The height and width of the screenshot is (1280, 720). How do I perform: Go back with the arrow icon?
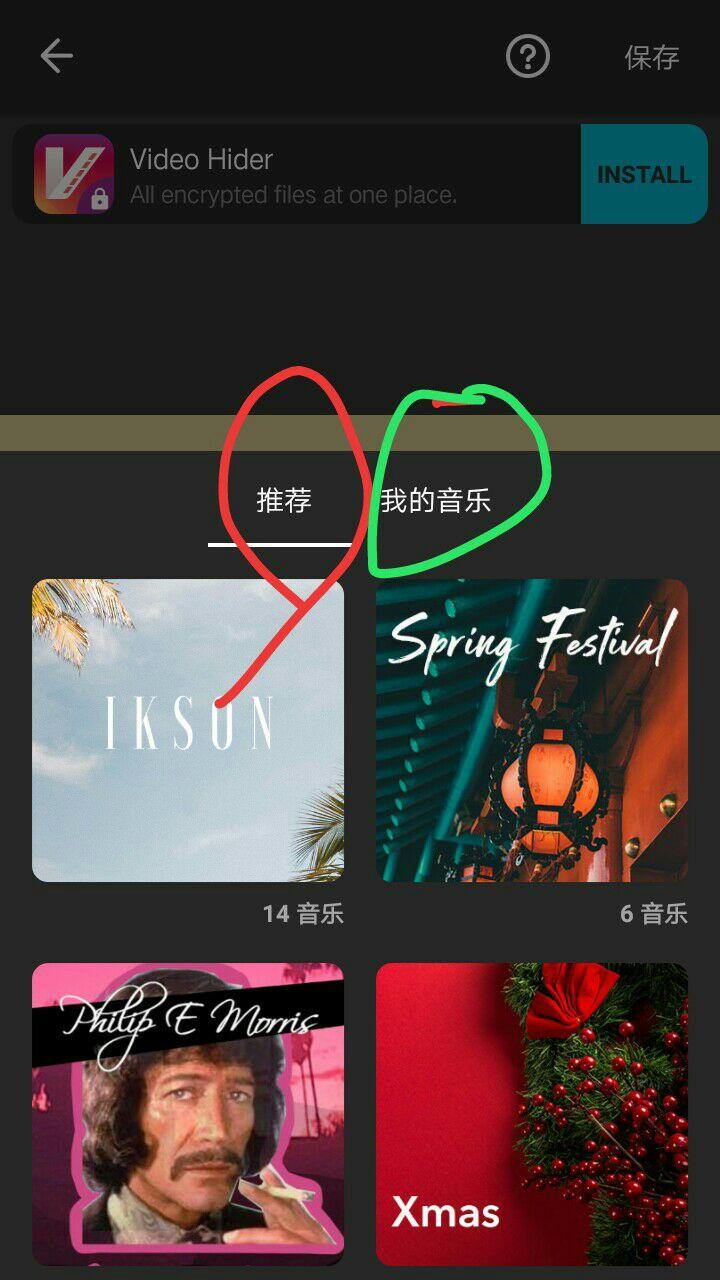(x=56, y=57)
